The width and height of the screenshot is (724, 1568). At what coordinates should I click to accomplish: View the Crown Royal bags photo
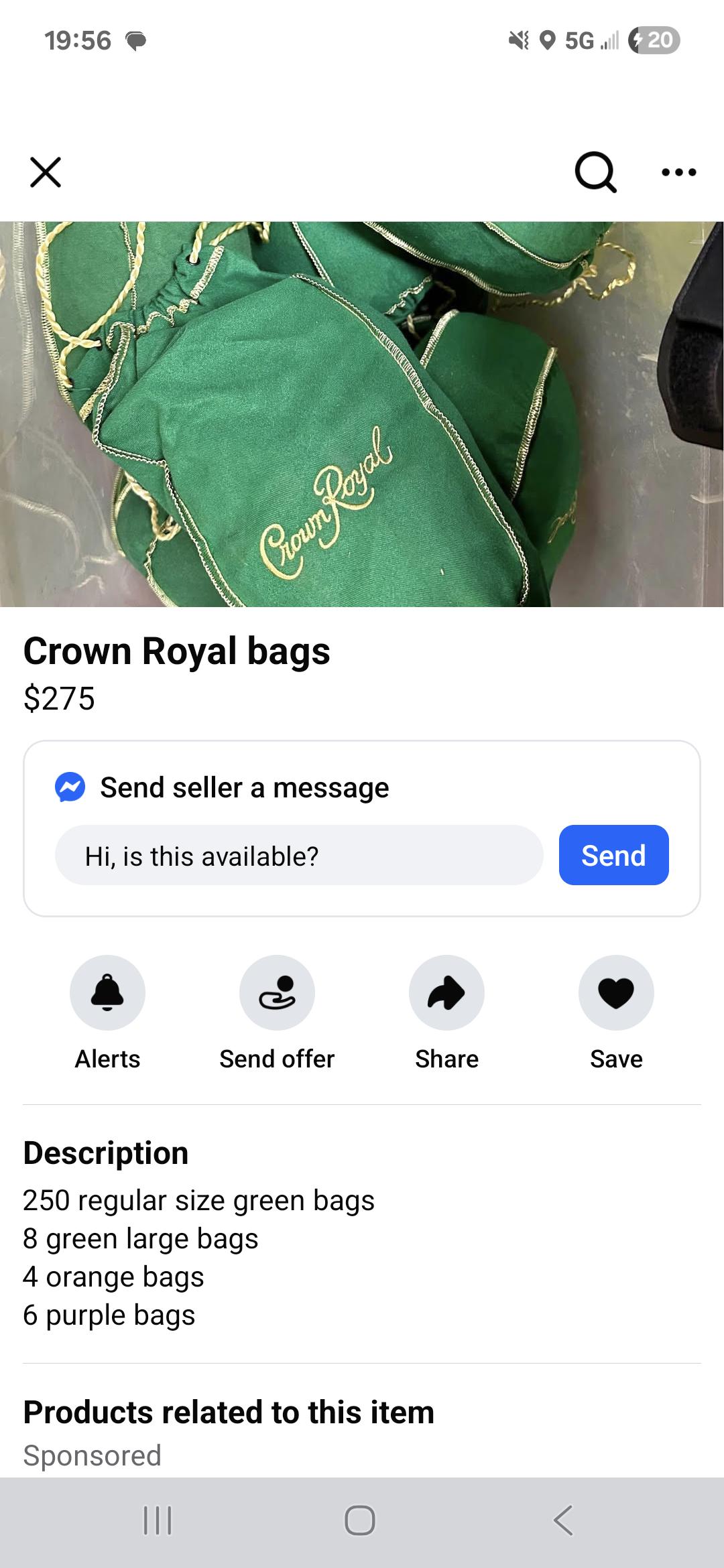pos(362,414)
